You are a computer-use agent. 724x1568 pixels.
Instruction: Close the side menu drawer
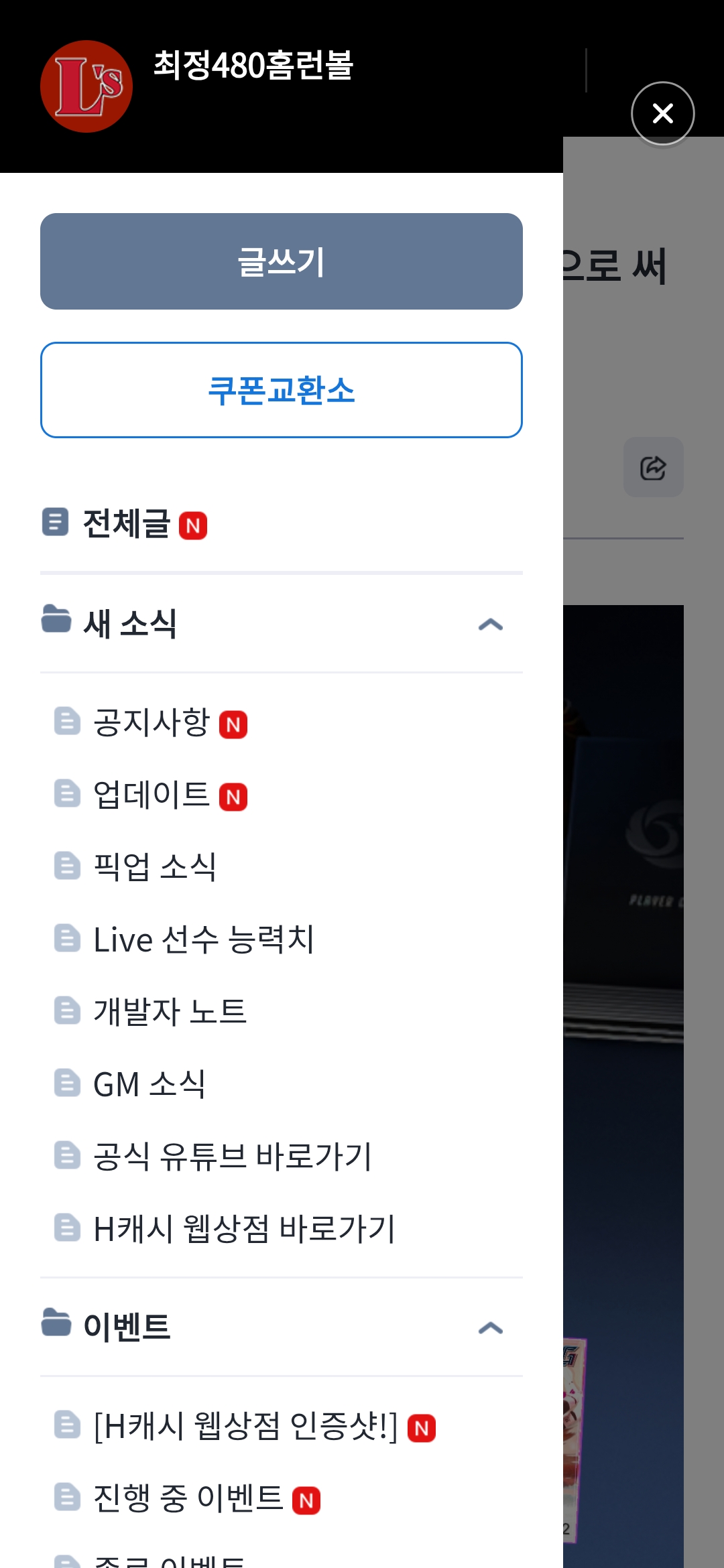point(662,113)
